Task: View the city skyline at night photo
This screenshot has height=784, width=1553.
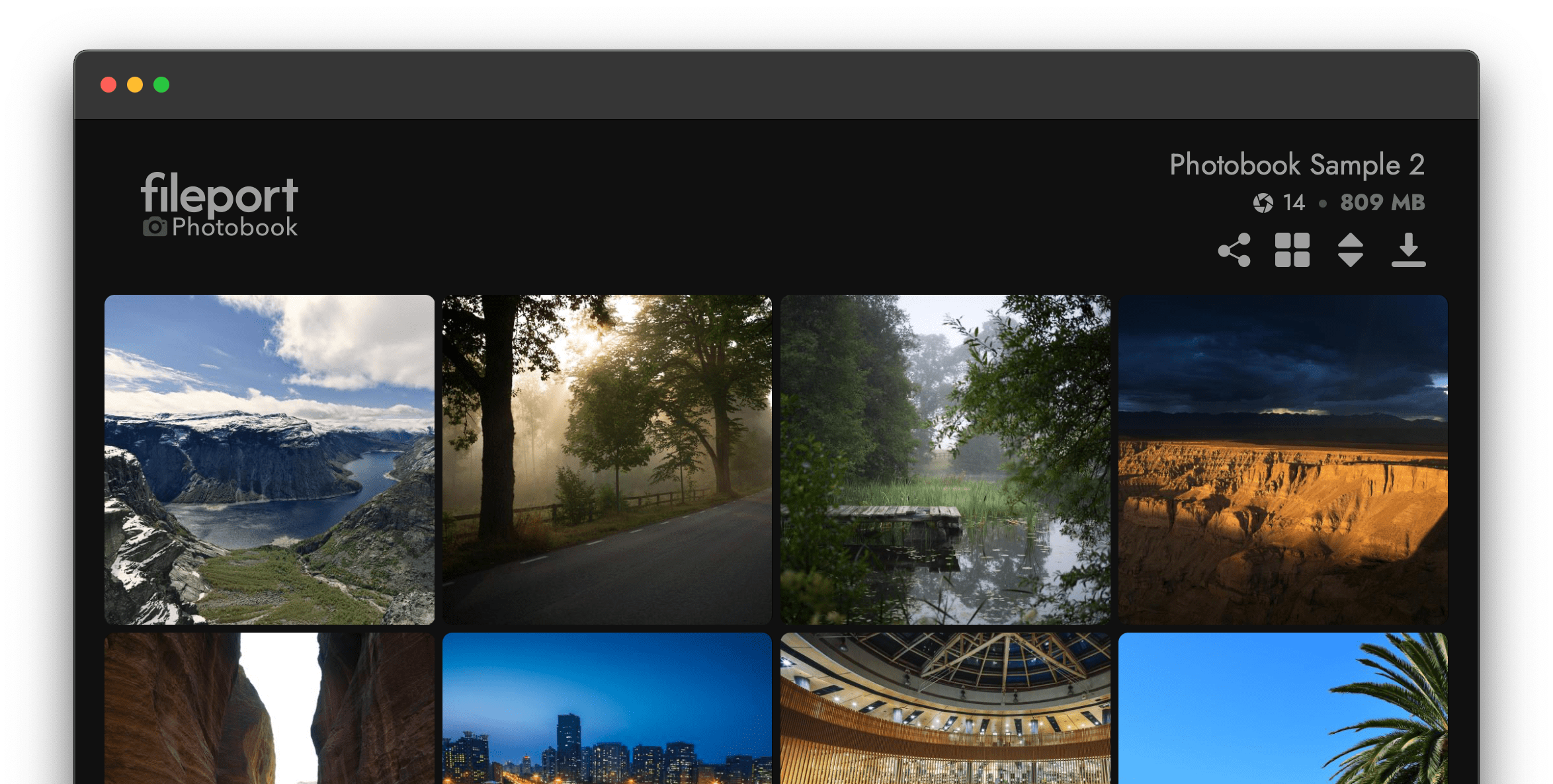Action: tap(607, 709)
